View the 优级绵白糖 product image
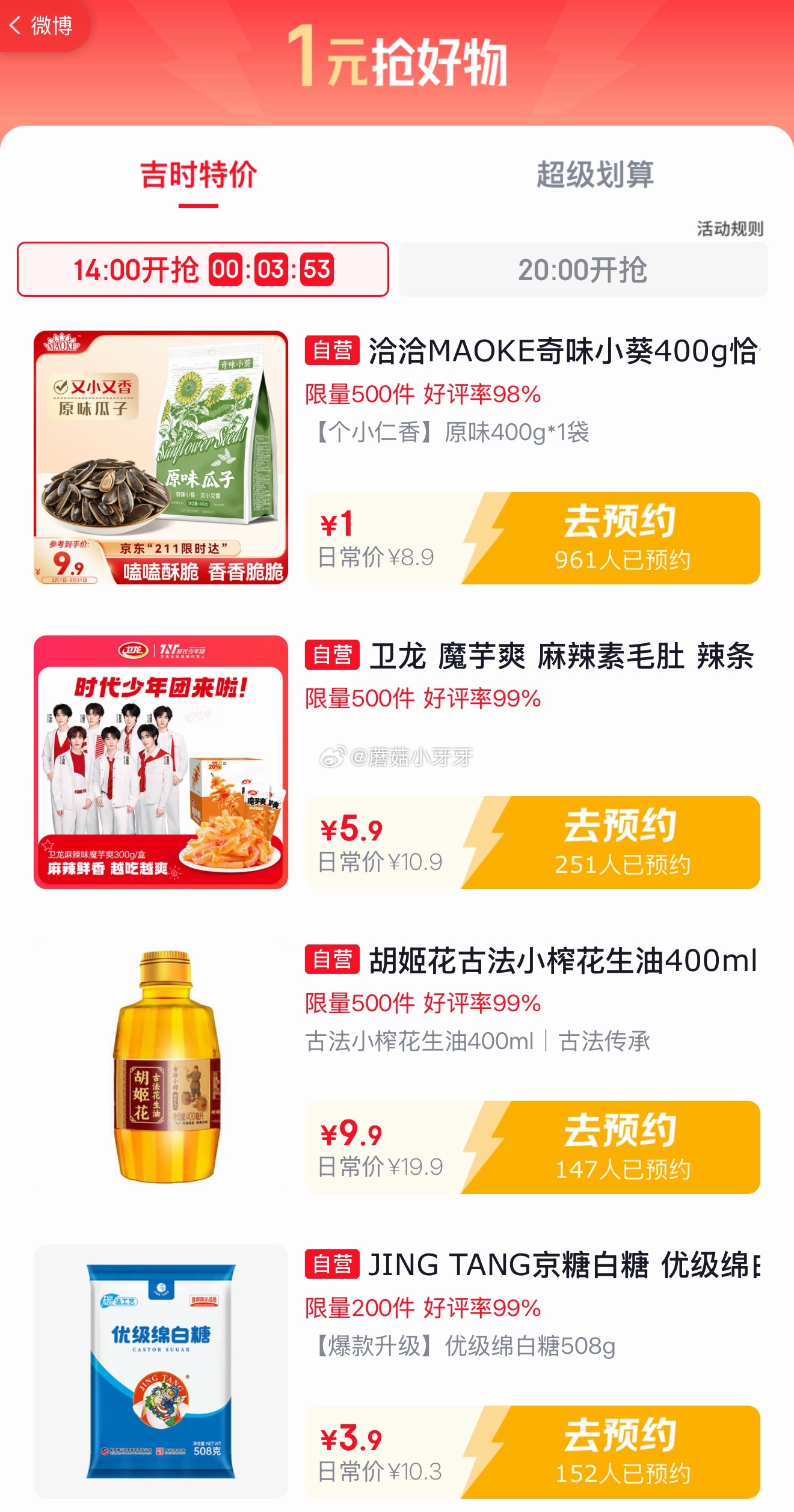This screenshot has width=794, height=1512. (x=161, y=1371)
